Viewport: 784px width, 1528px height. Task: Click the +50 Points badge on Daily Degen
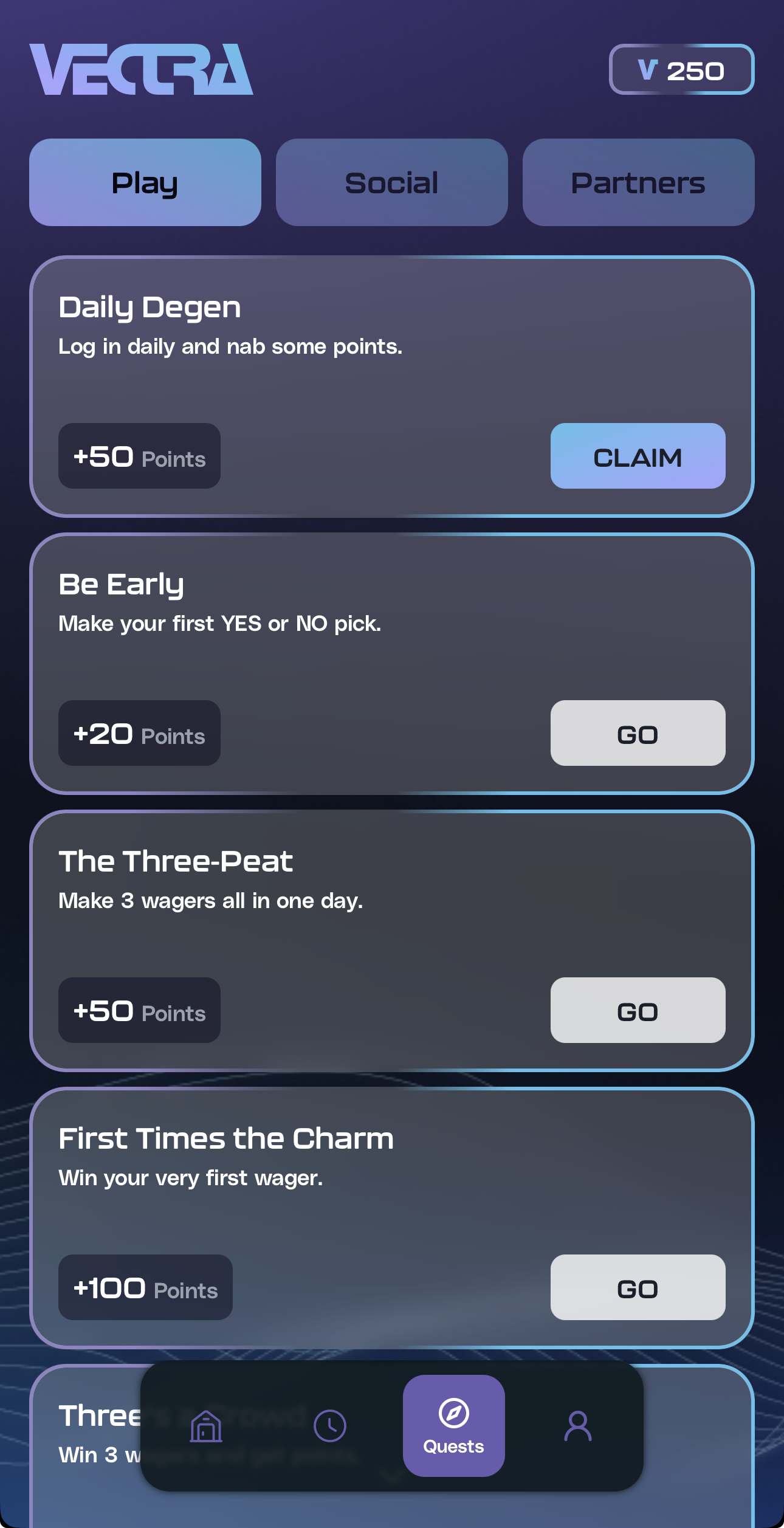[x=139, y=456]
